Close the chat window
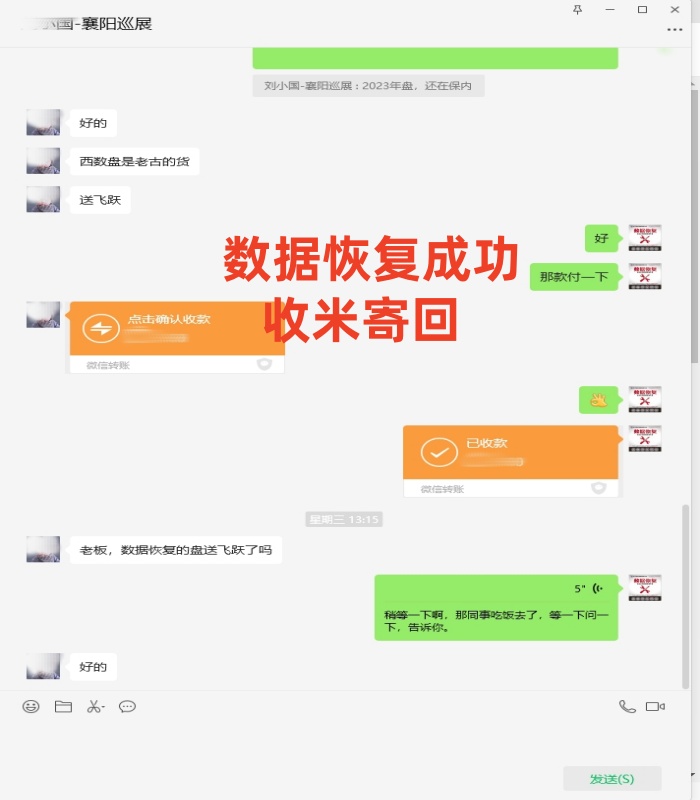Viewport: 700px width, 800px height. [x=675, y=9]
